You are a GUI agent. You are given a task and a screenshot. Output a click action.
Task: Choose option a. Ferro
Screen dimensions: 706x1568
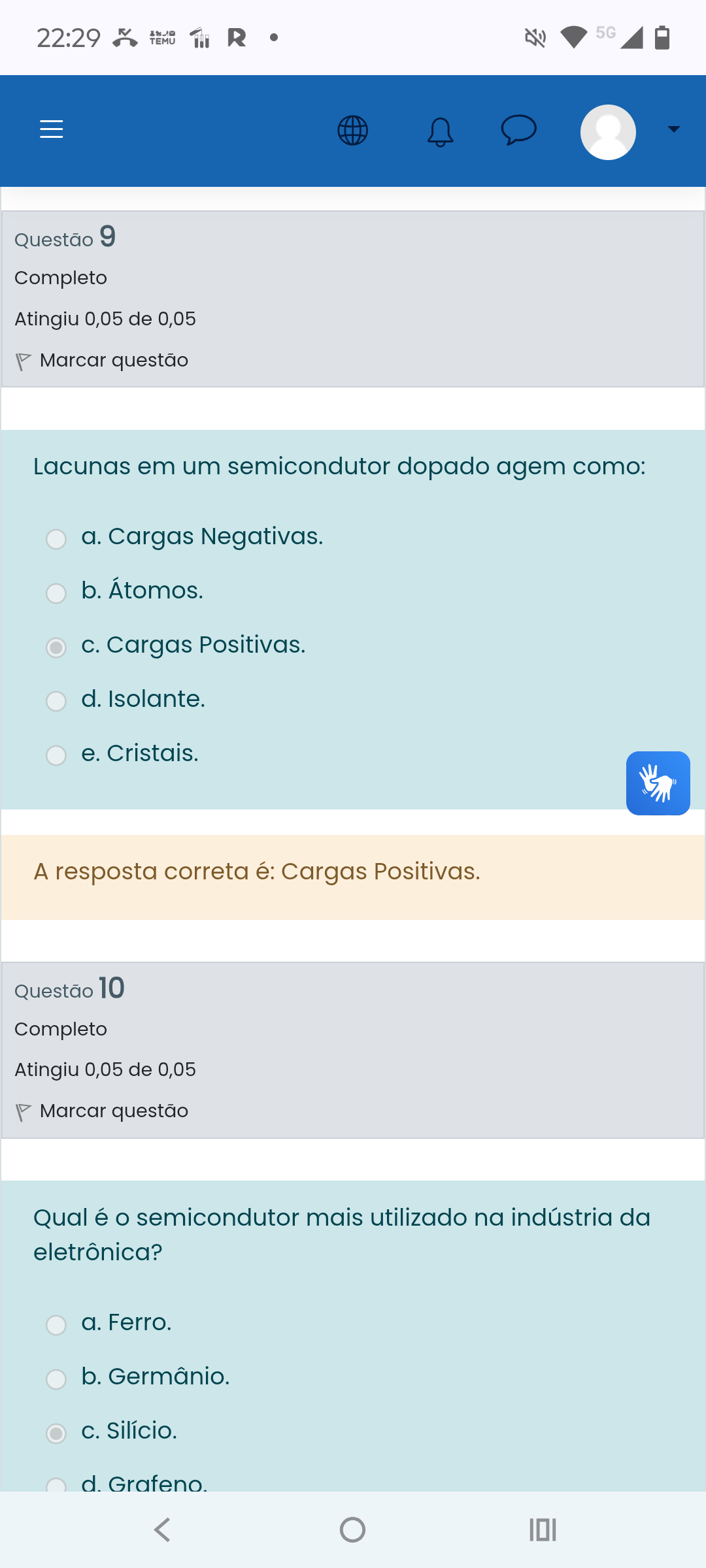(56, 1325)
